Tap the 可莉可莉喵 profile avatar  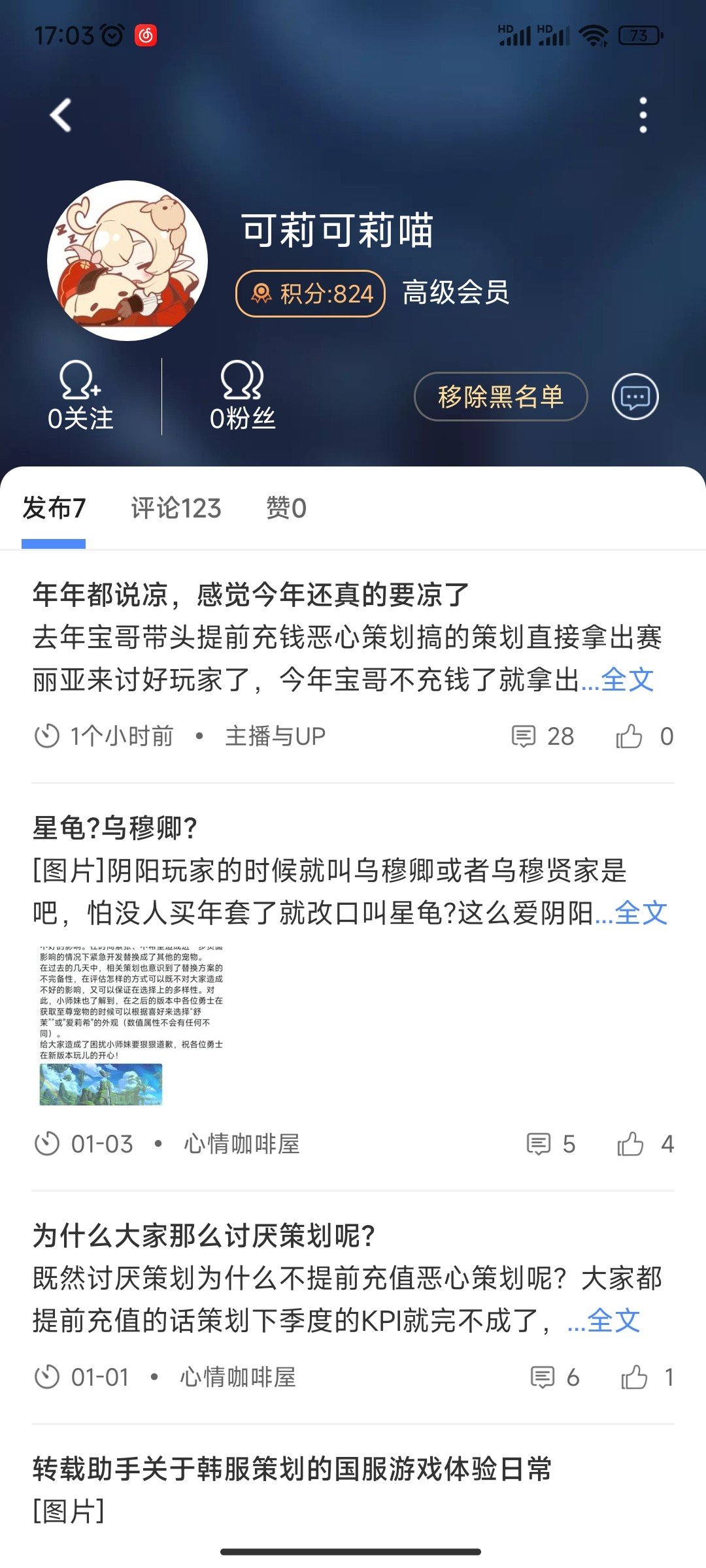(x=127, y=261)
